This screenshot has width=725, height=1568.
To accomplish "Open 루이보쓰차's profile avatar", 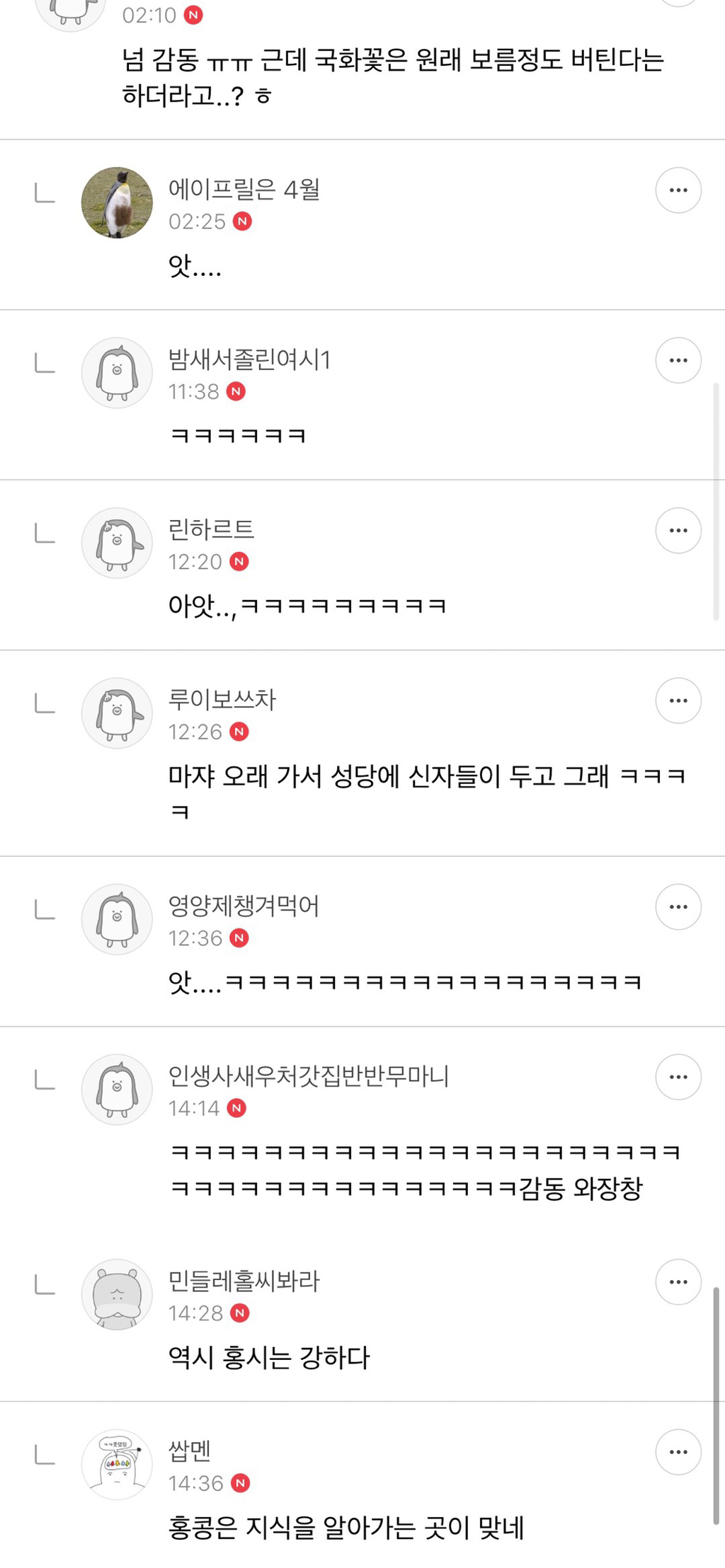I will coord(117,713).
